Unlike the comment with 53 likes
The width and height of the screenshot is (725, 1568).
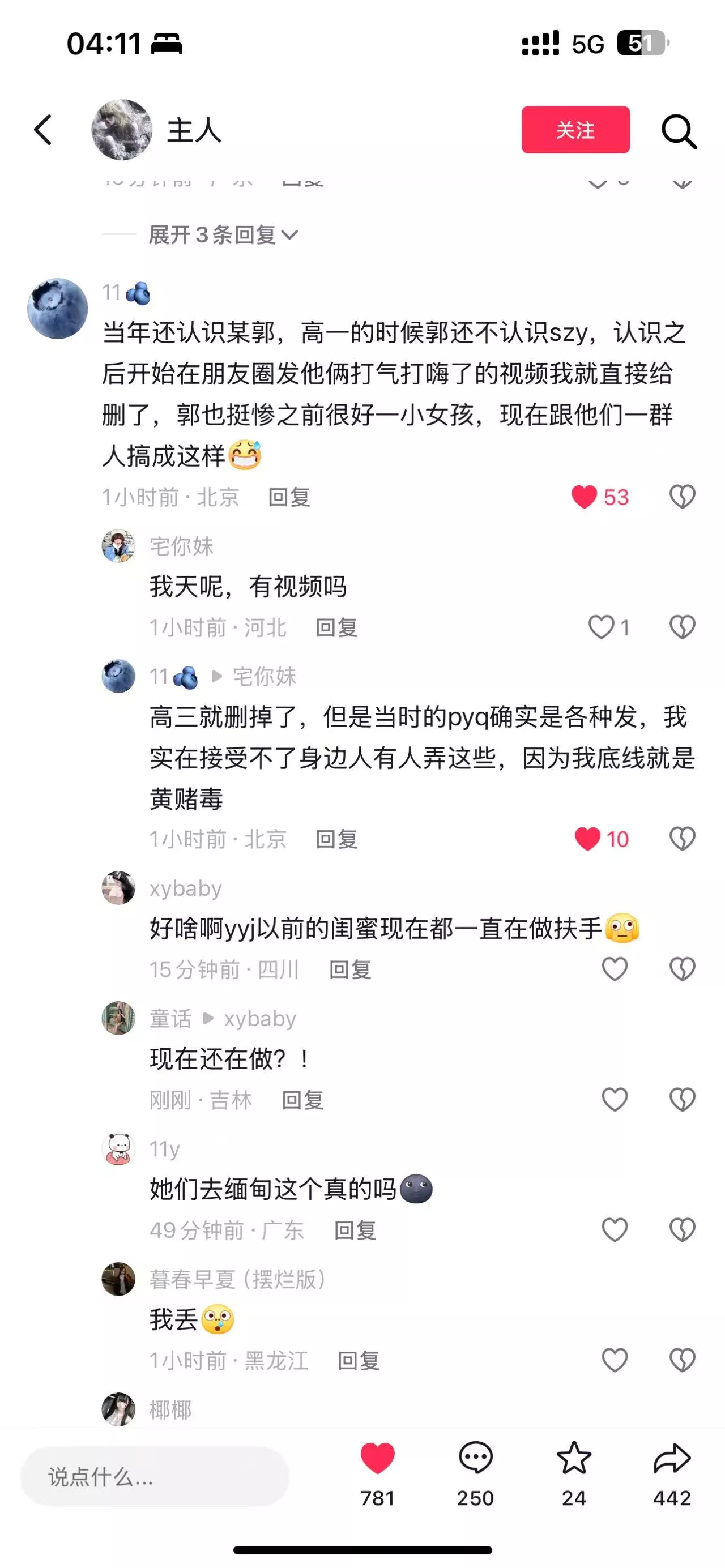click(585, 497)
